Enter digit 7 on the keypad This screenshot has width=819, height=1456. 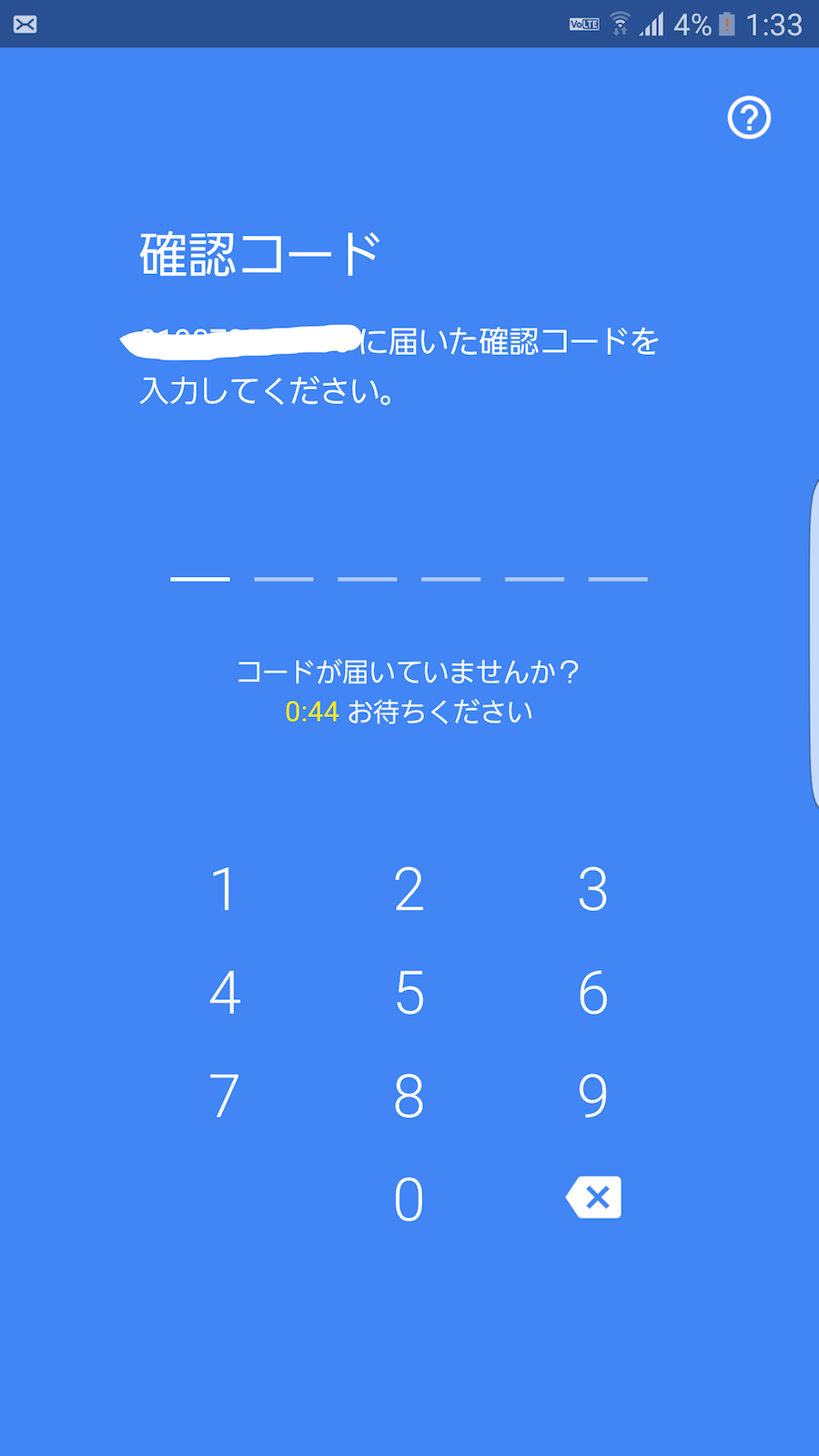pyautogui.click(x=224, y=1095)
